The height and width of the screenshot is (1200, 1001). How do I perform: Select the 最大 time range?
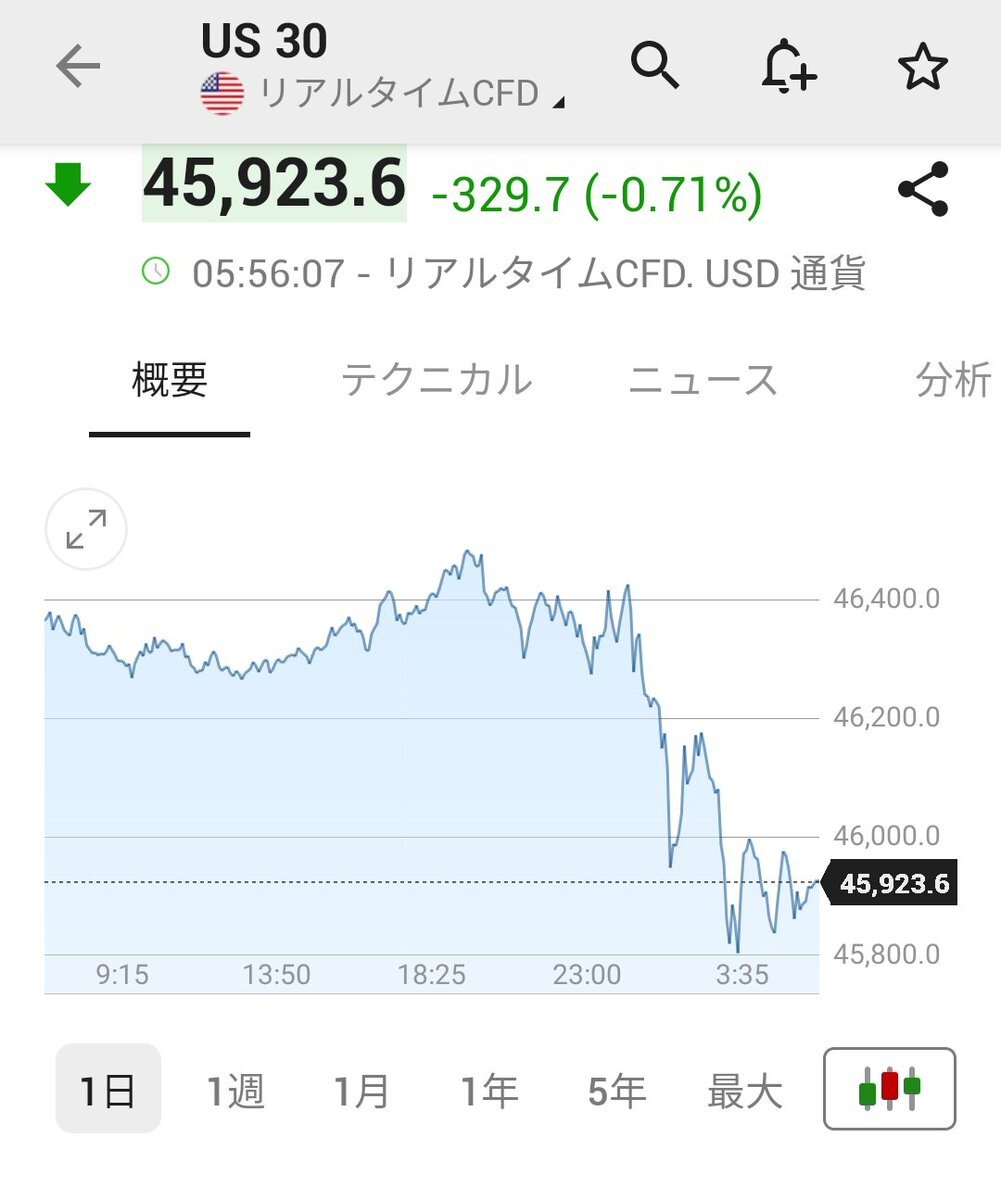[x=744, y=1090]
